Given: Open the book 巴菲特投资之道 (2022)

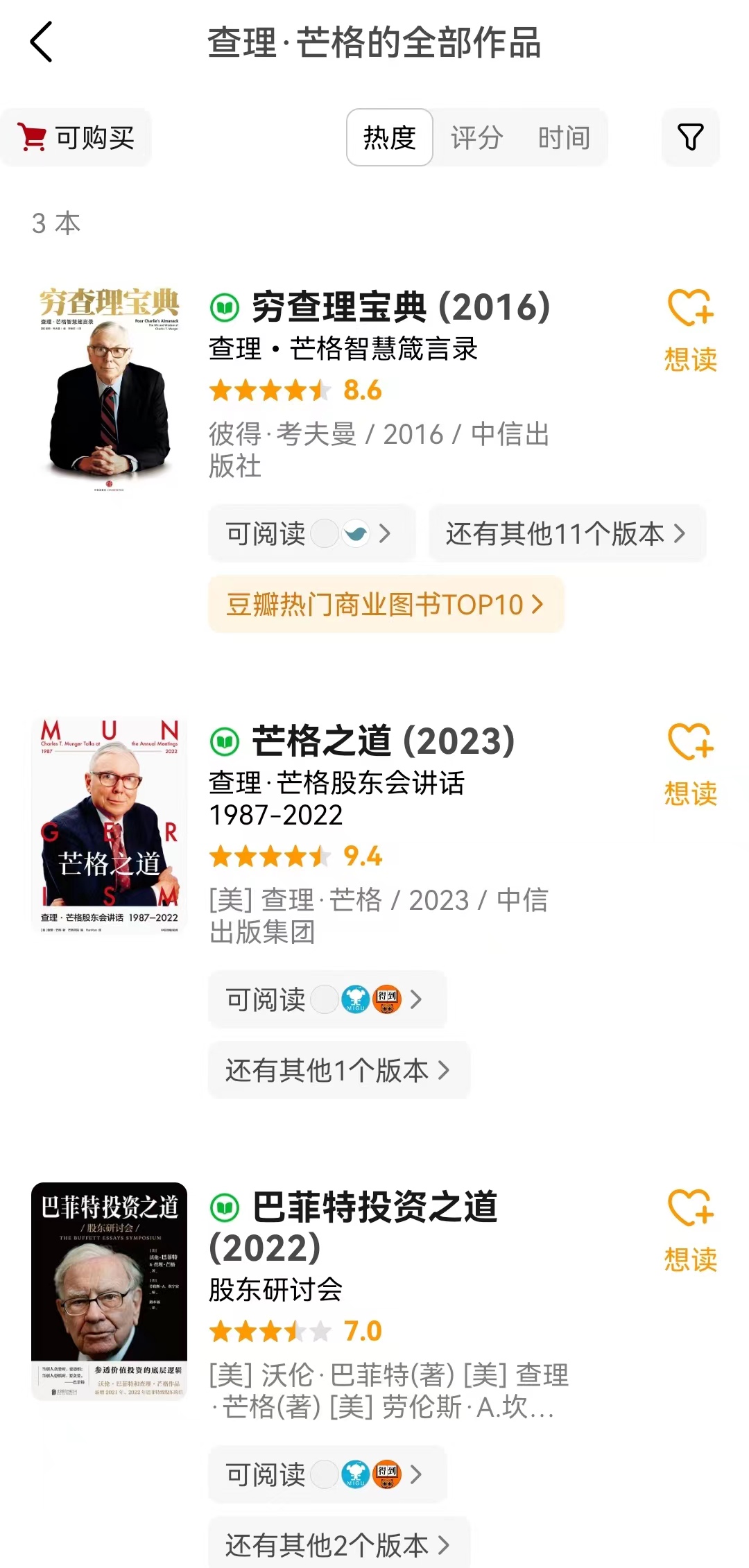Looking at the screenshot, I should point(374,1207).
